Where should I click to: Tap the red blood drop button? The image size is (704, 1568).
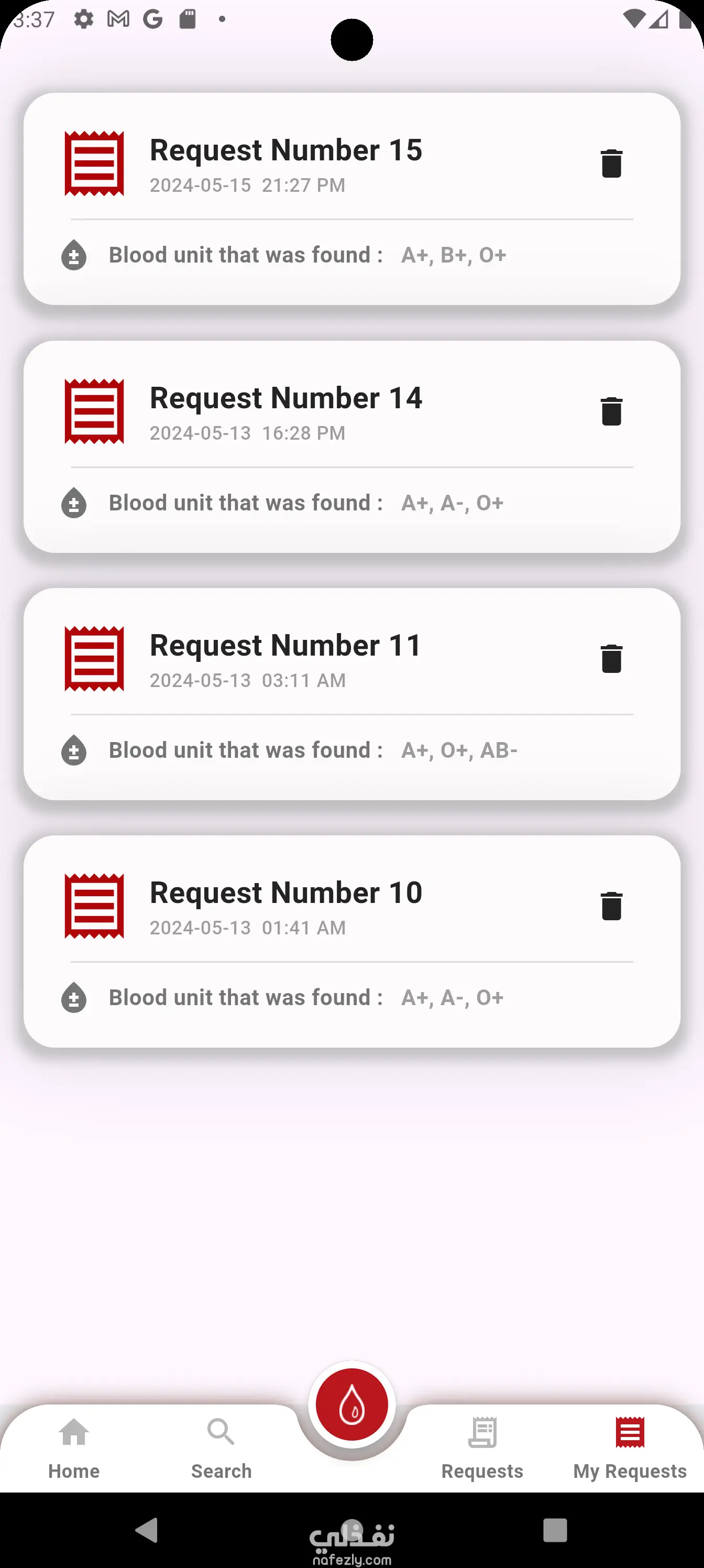tap(351, 1405)
